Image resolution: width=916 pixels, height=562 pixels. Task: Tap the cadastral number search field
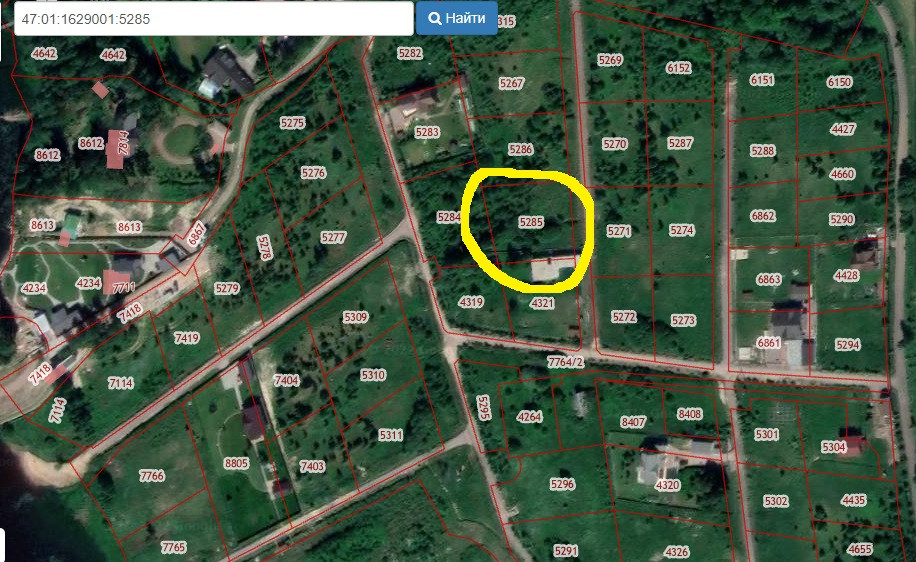[212, 19]
